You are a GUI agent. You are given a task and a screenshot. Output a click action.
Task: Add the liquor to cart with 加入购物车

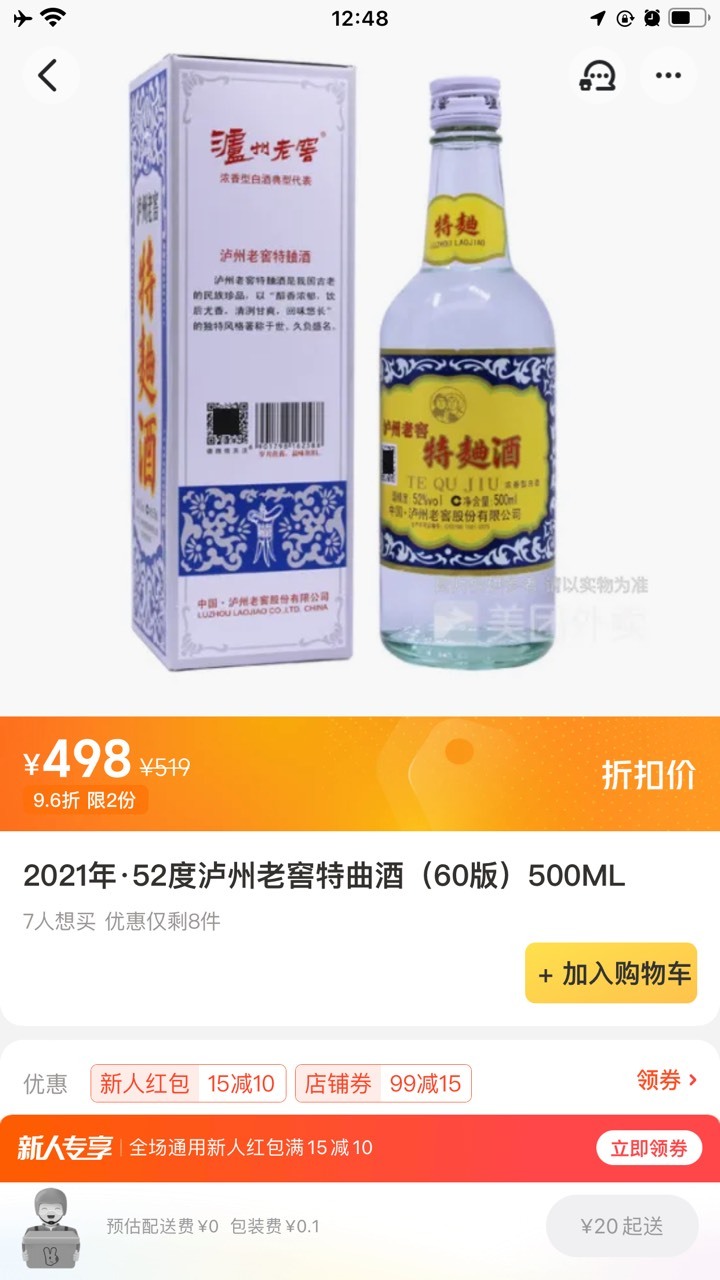(611, 973)
